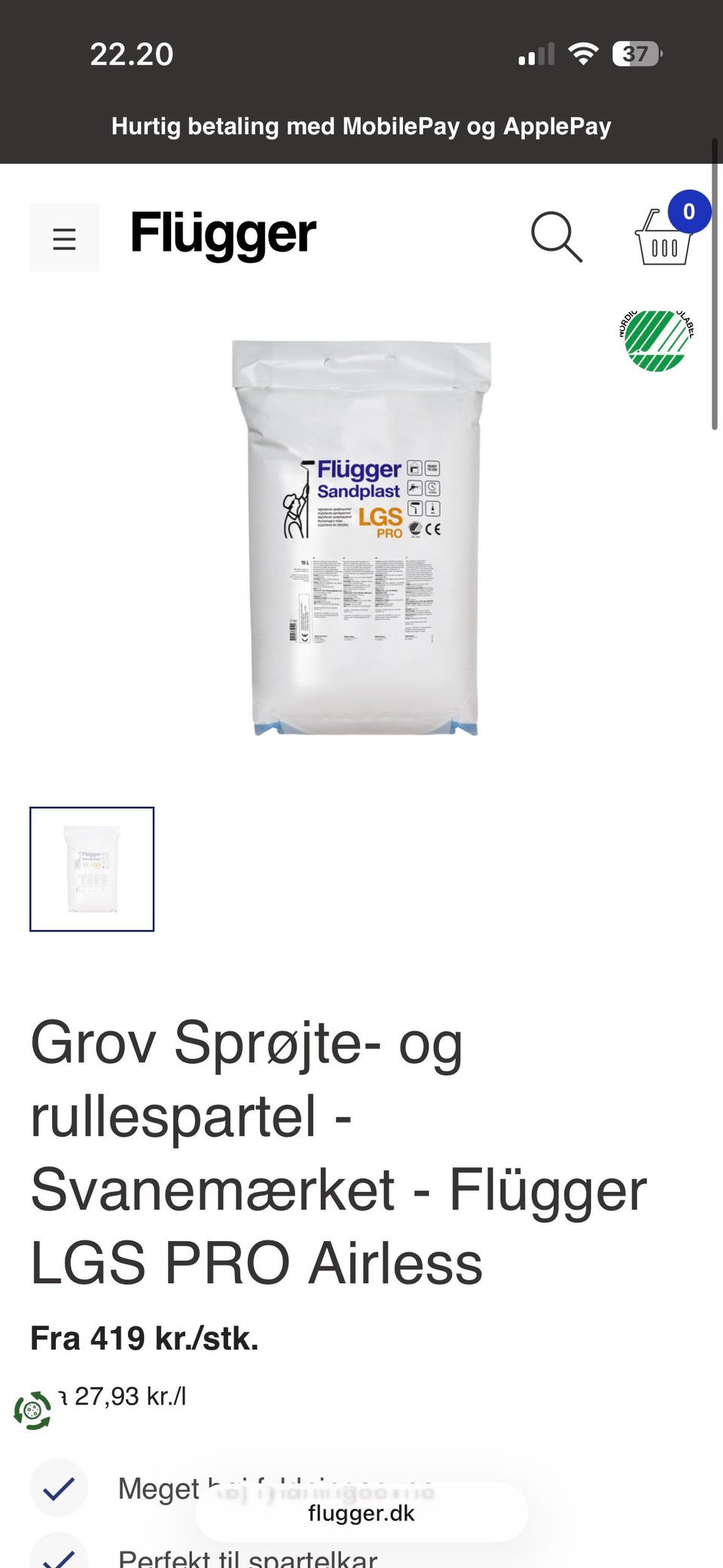Click the price Fra 419 kr./stk.
Viewport: 723px width, 1568px height.
(143, 1338)
